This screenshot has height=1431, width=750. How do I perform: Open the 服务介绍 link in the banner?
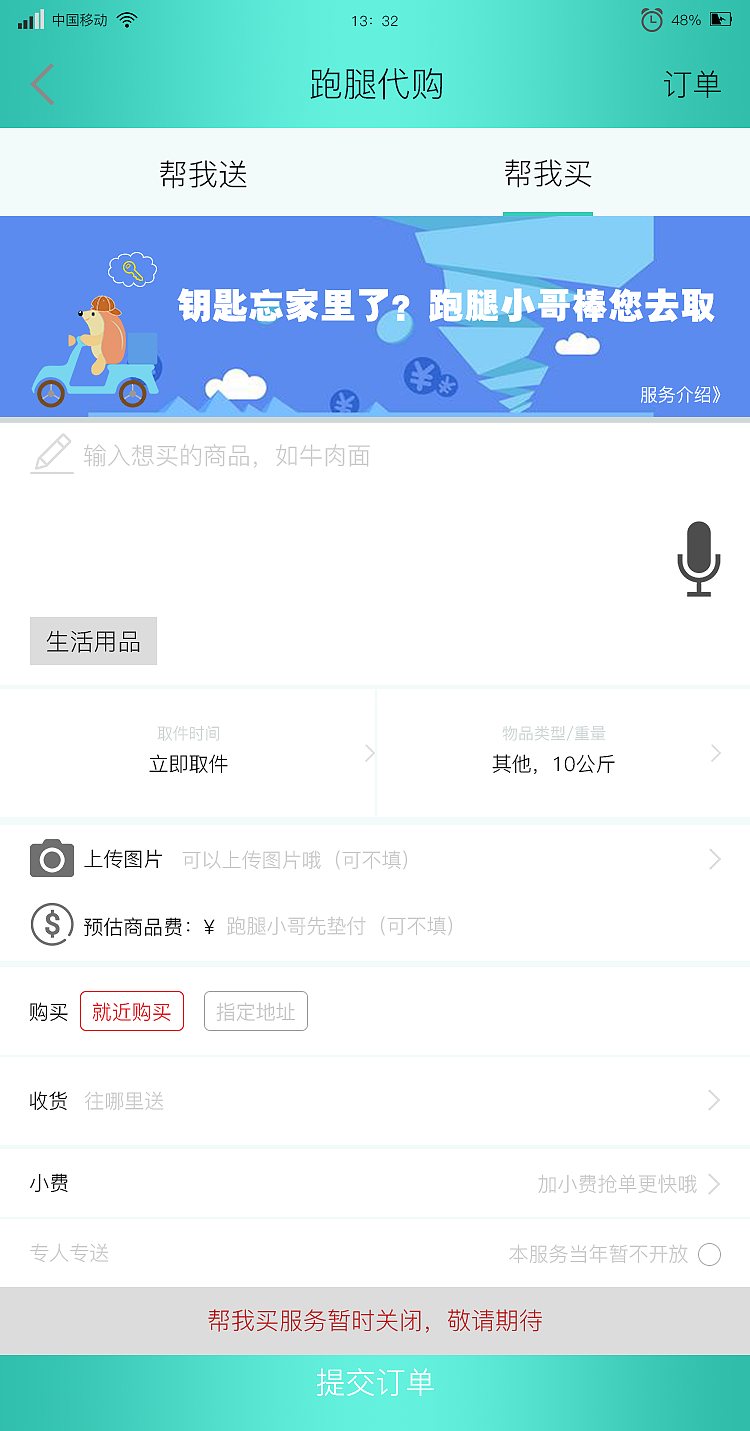coord(676,397)
